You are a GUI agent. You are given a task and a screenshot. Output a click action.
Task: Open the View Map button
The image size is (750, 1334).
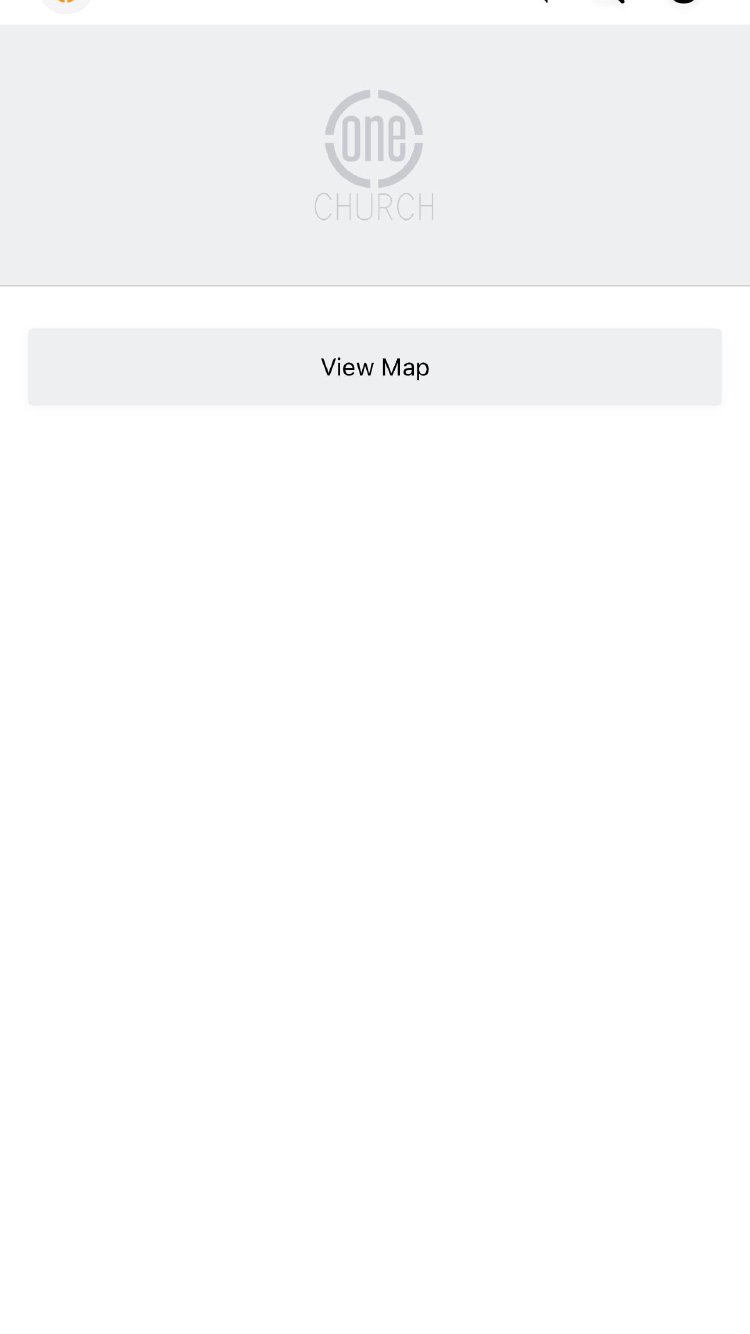(x=375, y=367)
